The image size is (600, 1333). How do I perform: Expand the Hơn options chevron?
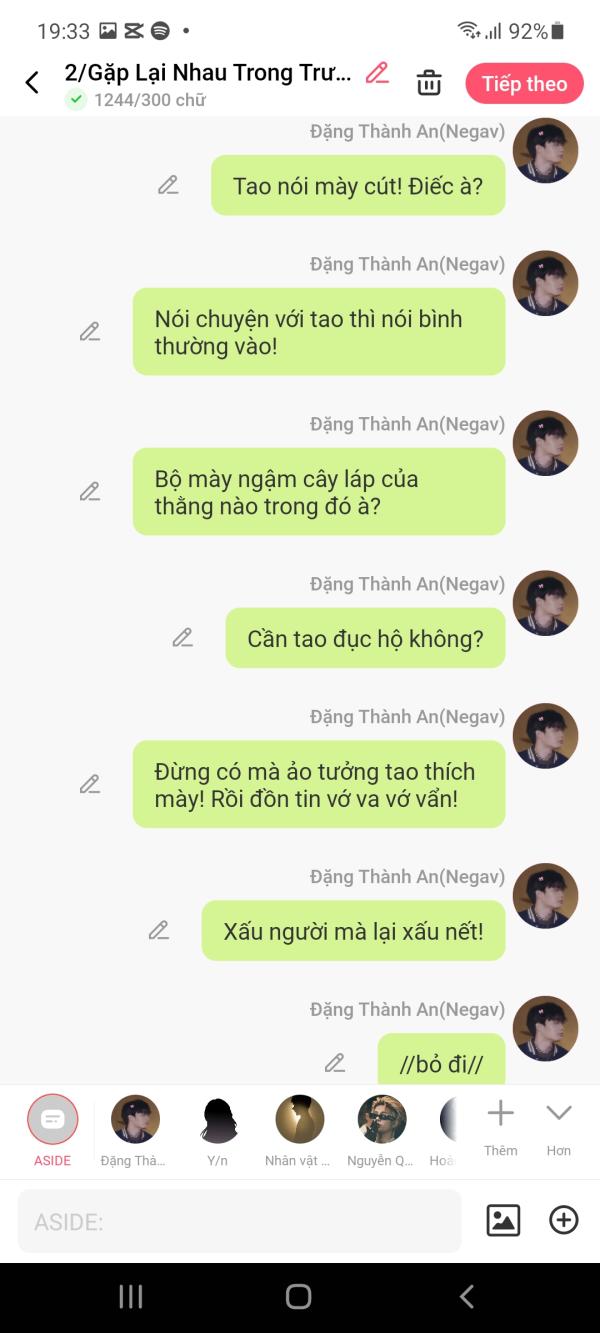[559, 1127]
